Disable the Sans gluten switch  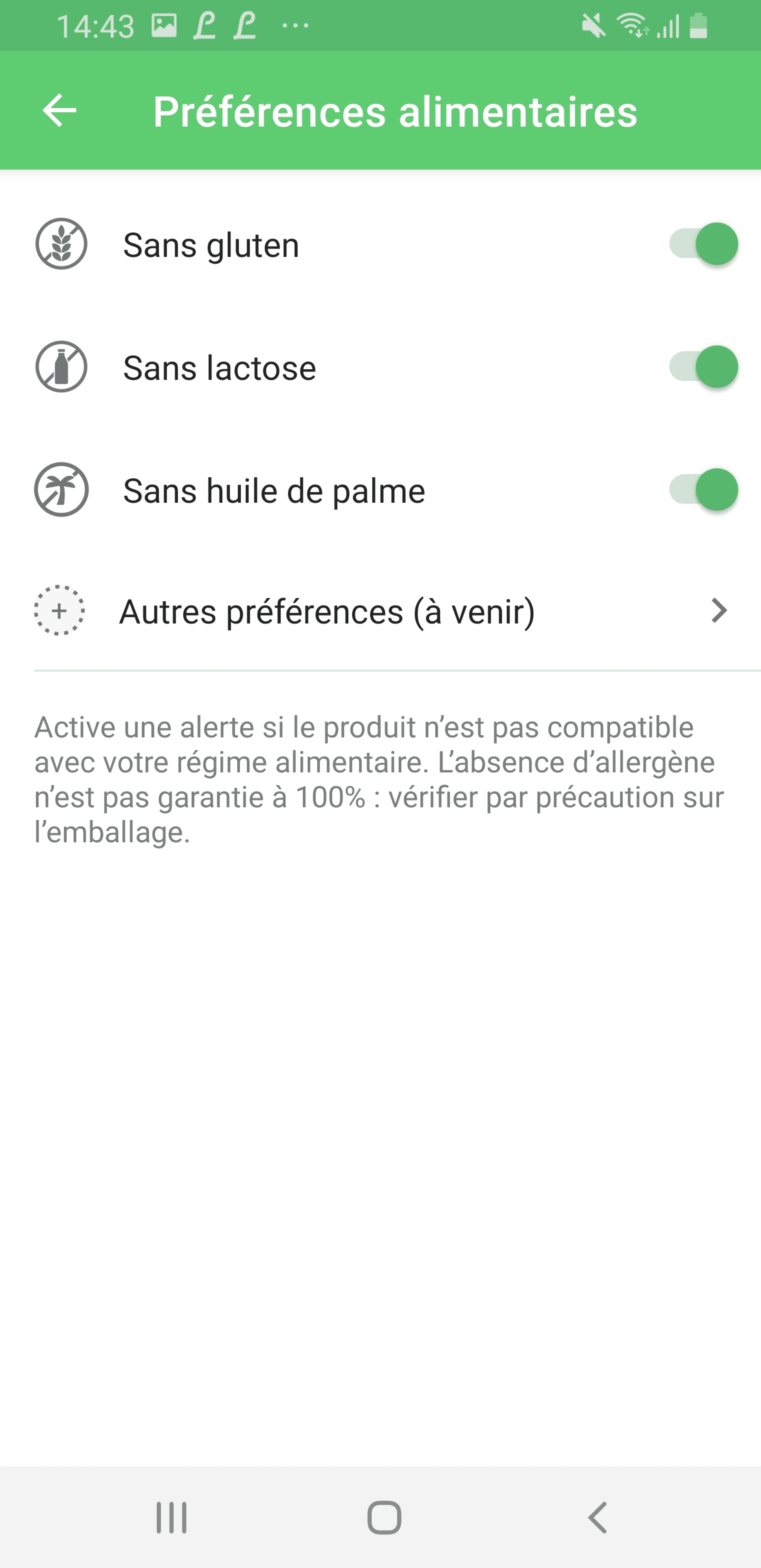[703, 244]
